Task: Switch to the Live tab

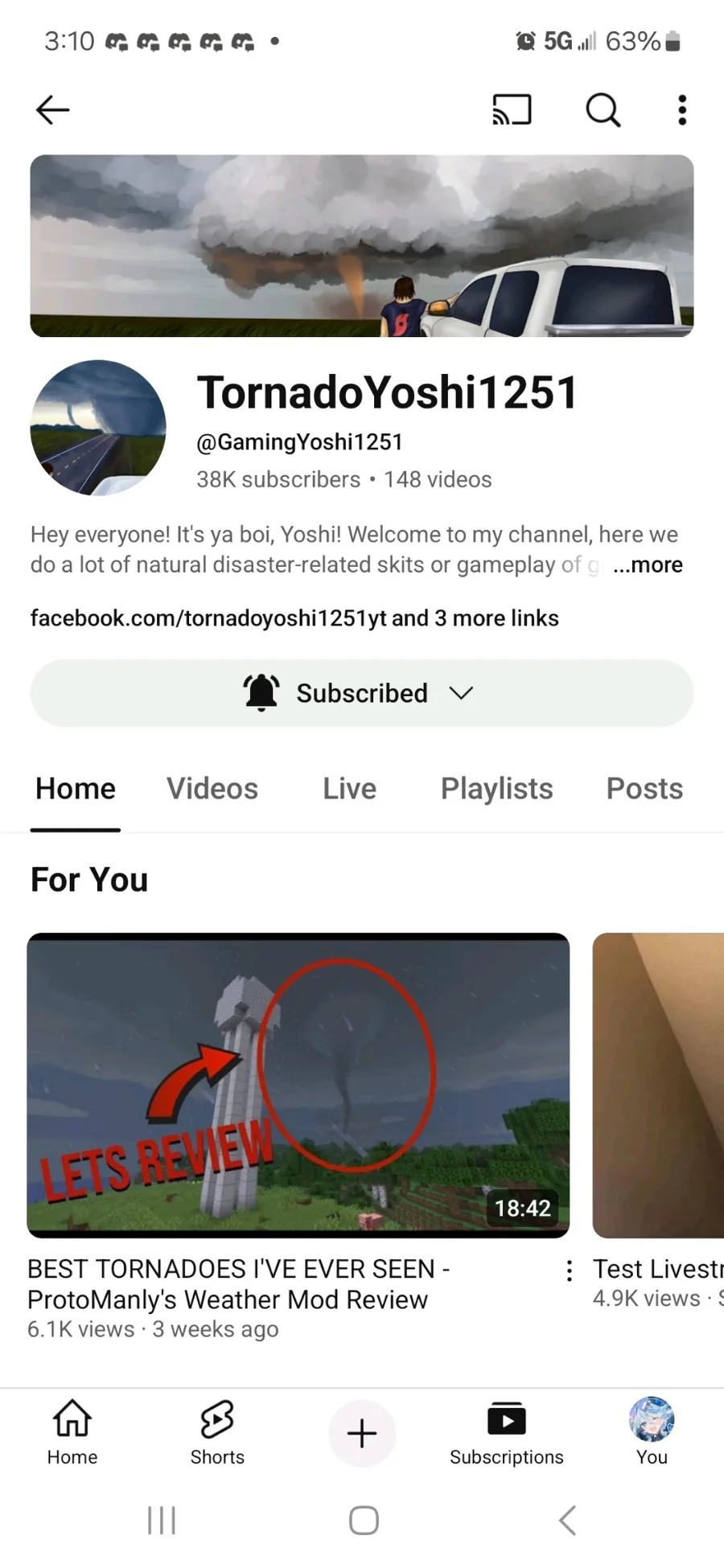Action: [349, 789]
